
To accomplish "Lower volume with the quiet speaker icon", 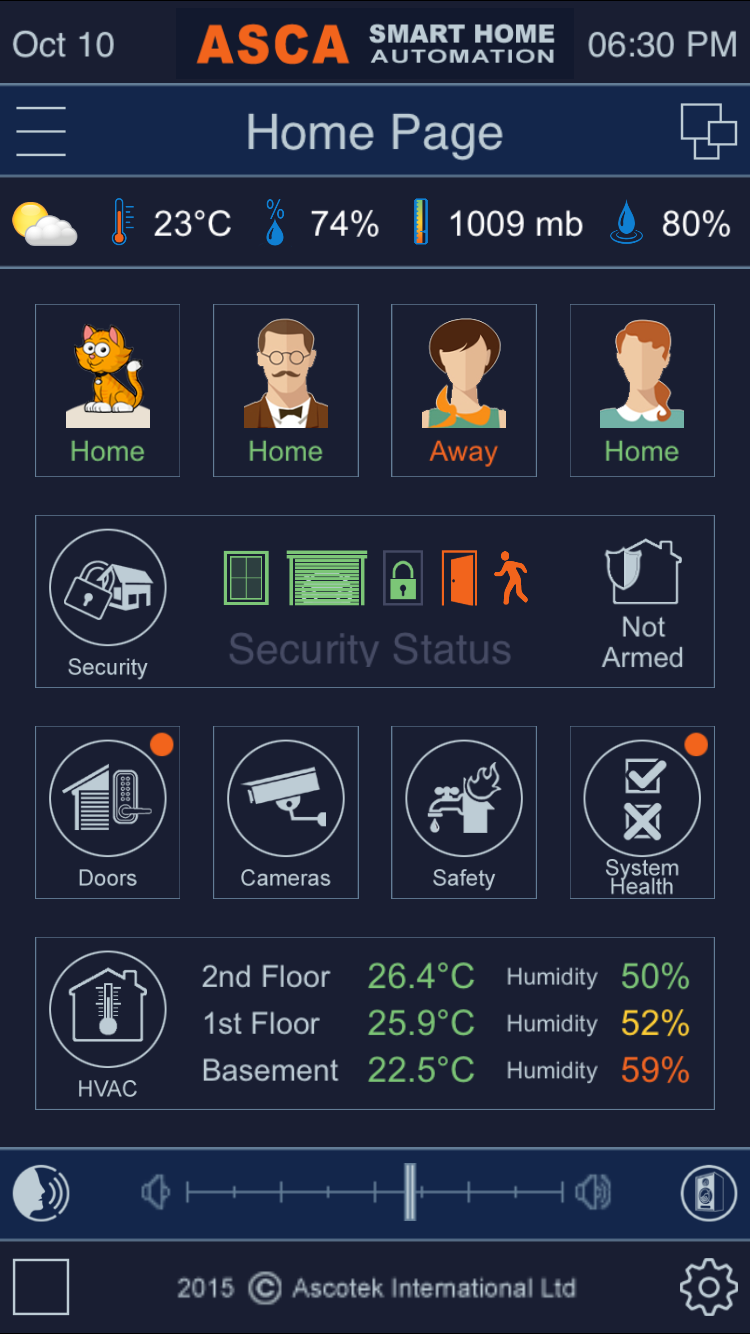I will [x=155, y=1192].
